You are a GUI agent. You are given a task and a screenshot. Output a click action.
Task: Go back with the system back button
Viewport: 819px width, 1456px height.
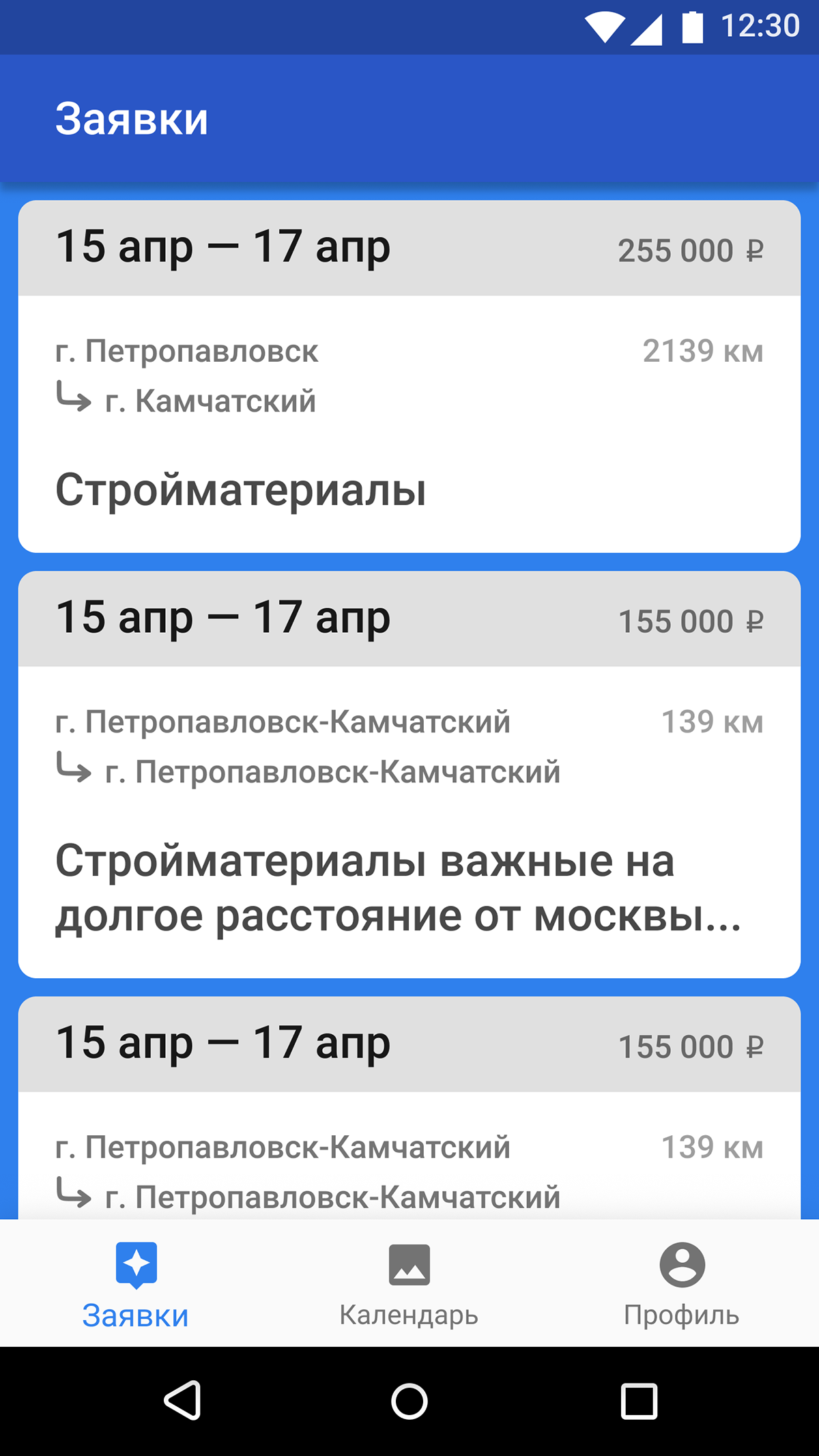pyautogui.click(x=182, y=1401)
